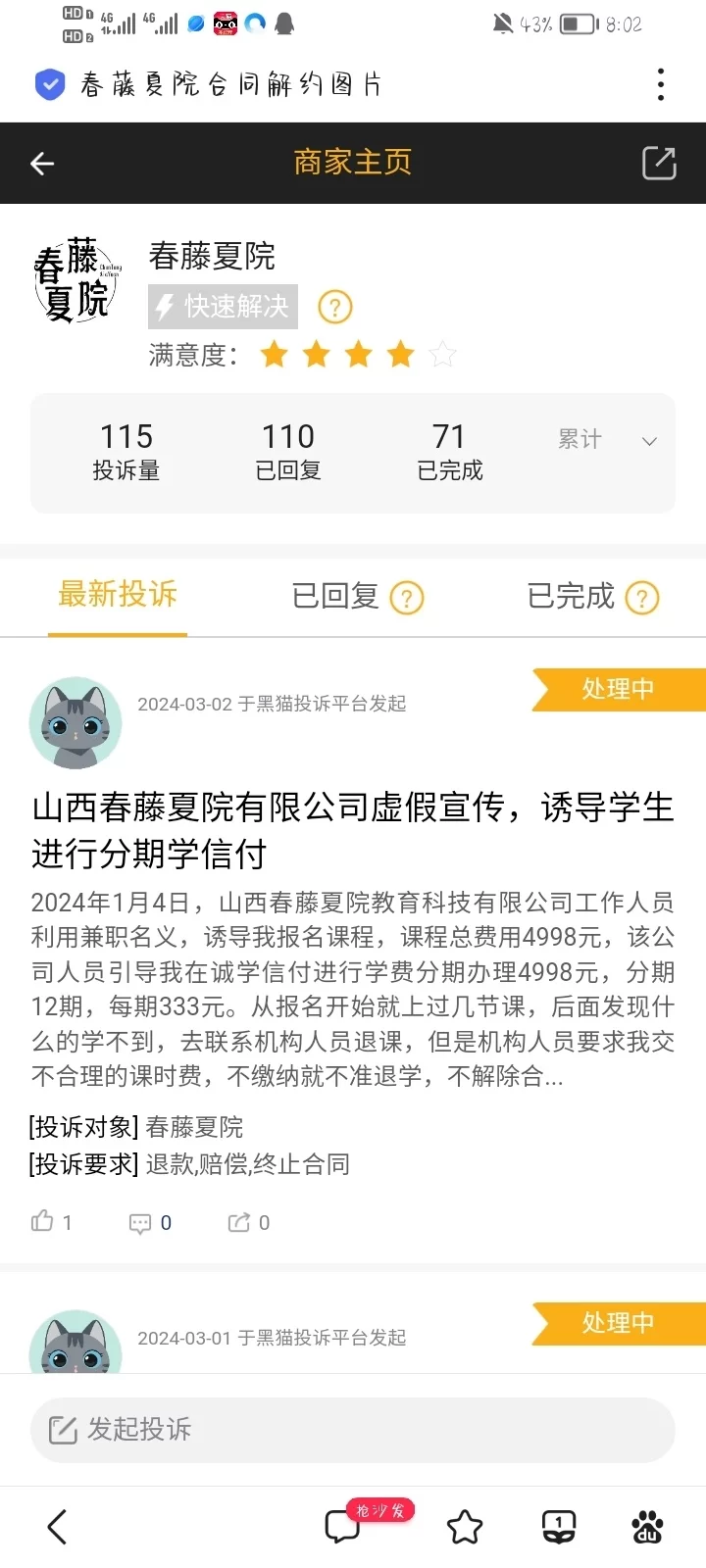The height and width of the screenshot is (1568, 706).
Task: Click the share arrow icon below the complaint
Action: pos(239,1222)
